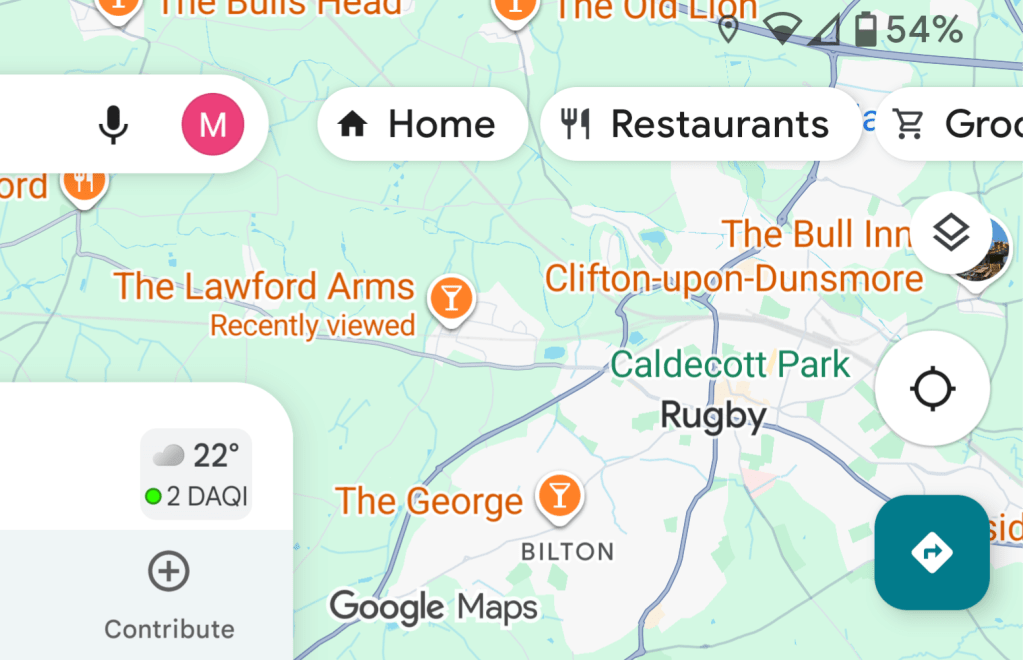Open the account profile avatar M
The height and width of the screenshot is (660, 1023).
tap(212, 124)
